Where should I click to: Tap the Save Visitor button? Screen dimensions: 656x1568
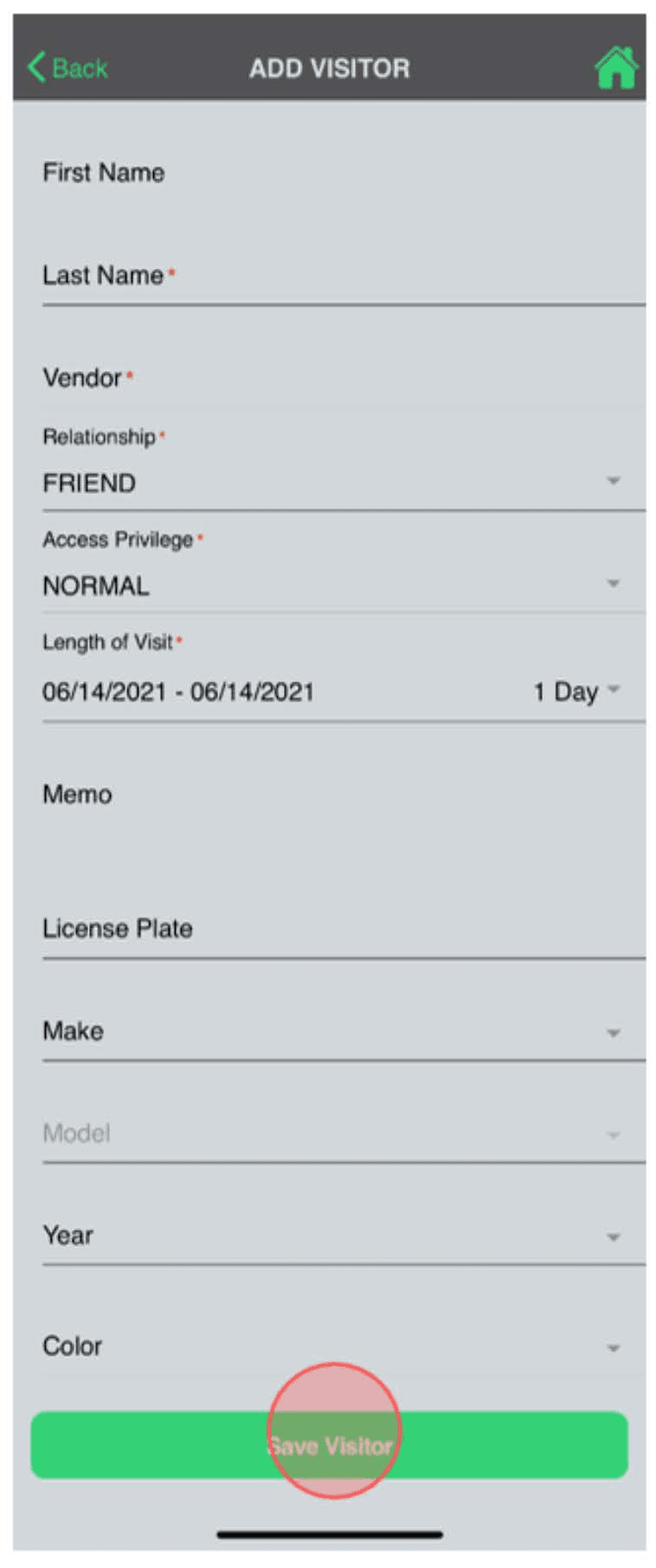(329, 1444)
